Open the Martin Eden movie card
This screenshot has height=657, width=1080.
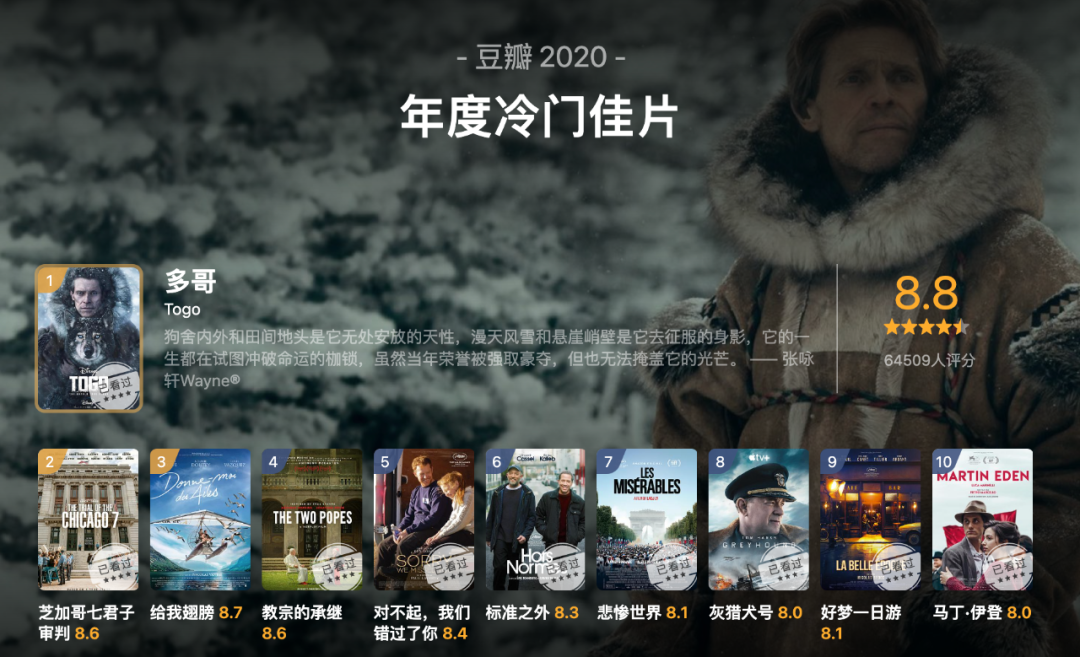pos(982,520)
